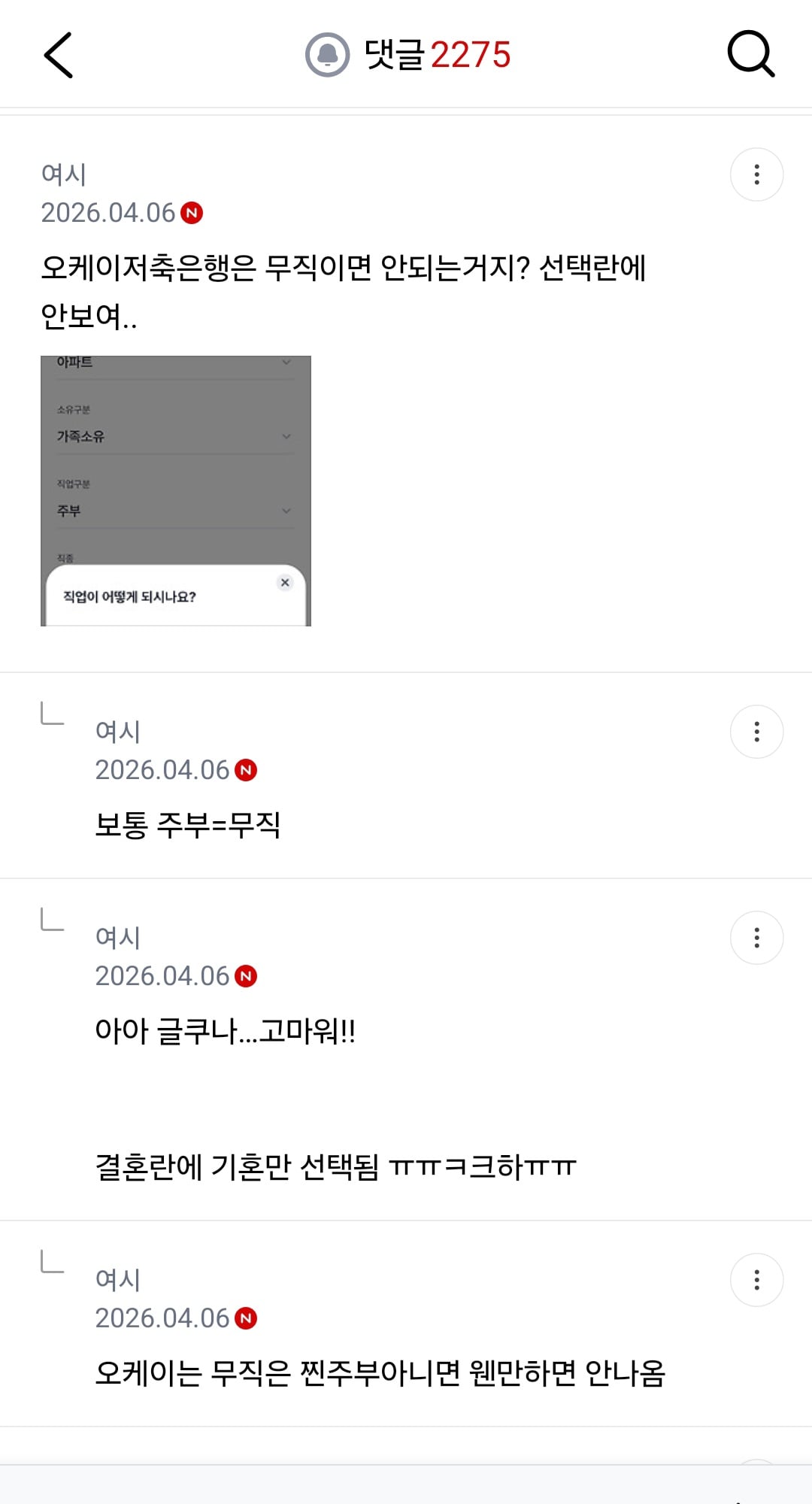
Task: Open more options for the '오케이는 무직은' reply
Action: coord(756,1280)
